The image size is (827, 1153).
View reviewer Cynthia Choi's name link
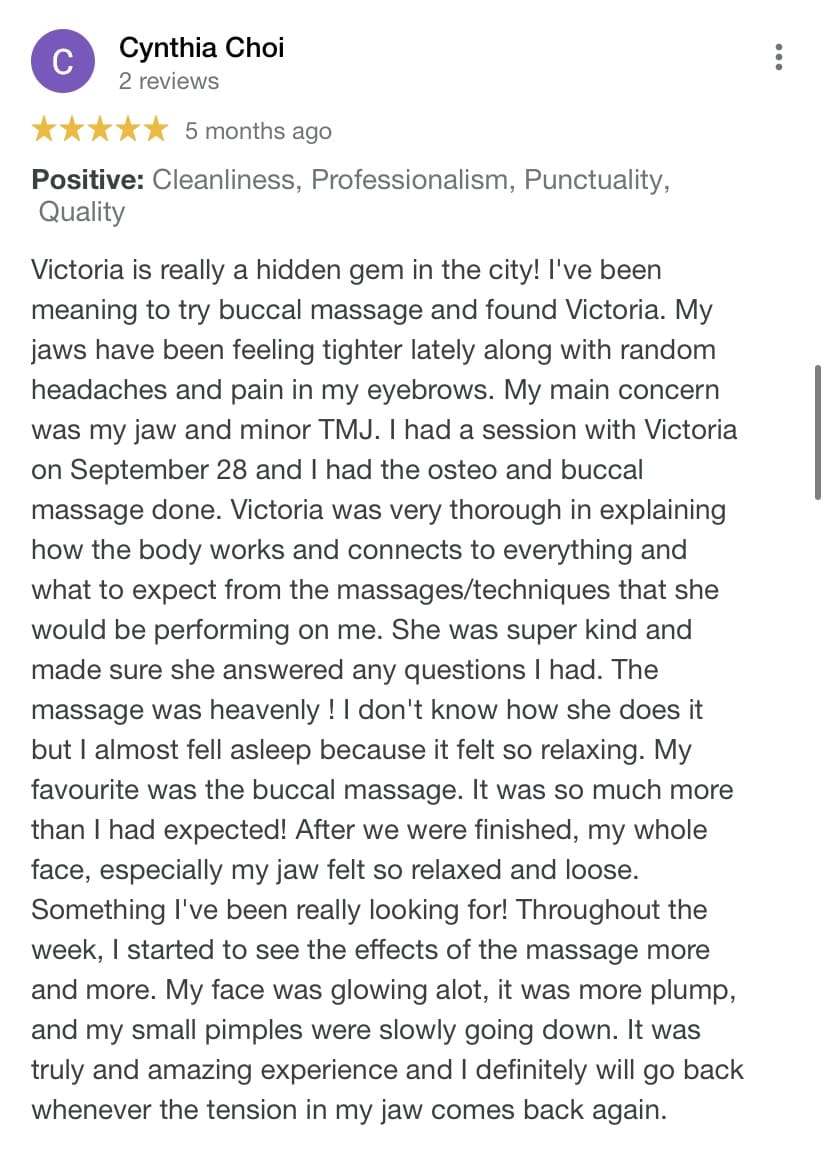pos(201,47)
